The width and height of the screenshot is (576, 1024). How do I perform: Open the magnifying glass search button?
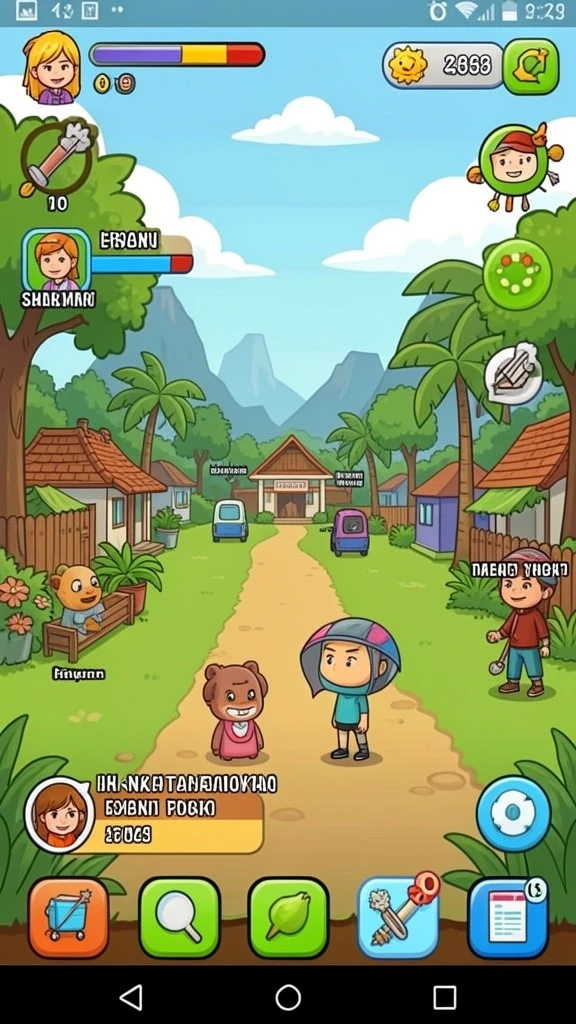coord(179,917)
